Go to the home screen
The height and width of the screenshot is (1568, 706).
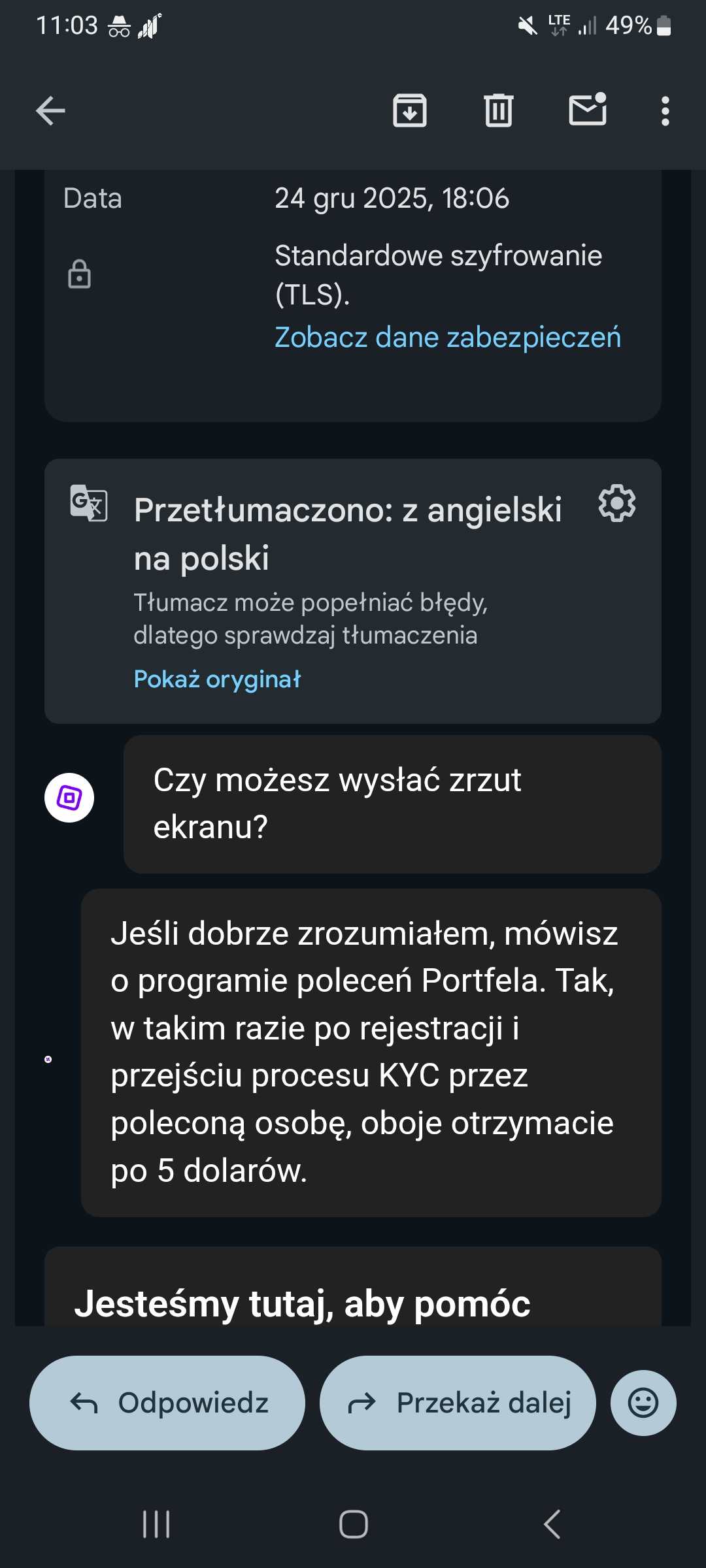[x=354, y=1524]
